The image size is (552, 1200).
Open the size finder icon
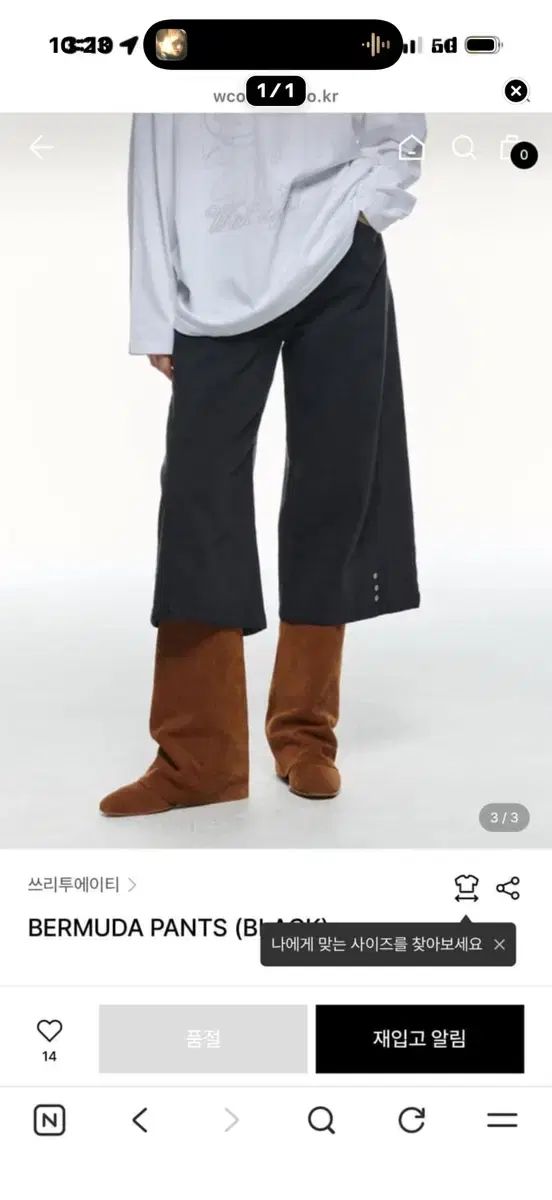(466, 888)
